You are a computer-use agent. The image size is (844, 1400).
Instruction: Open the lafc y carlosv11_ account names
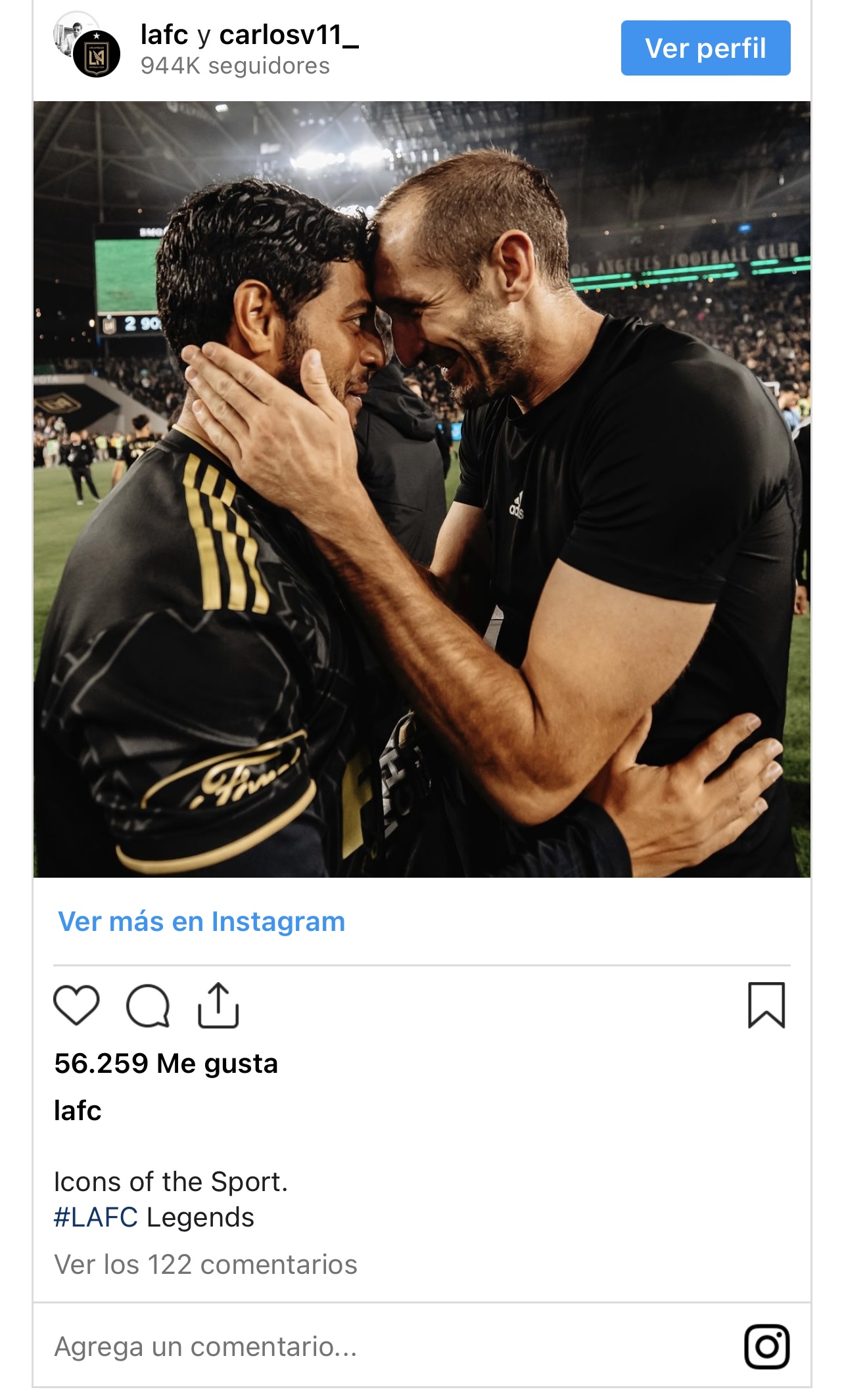250,35
